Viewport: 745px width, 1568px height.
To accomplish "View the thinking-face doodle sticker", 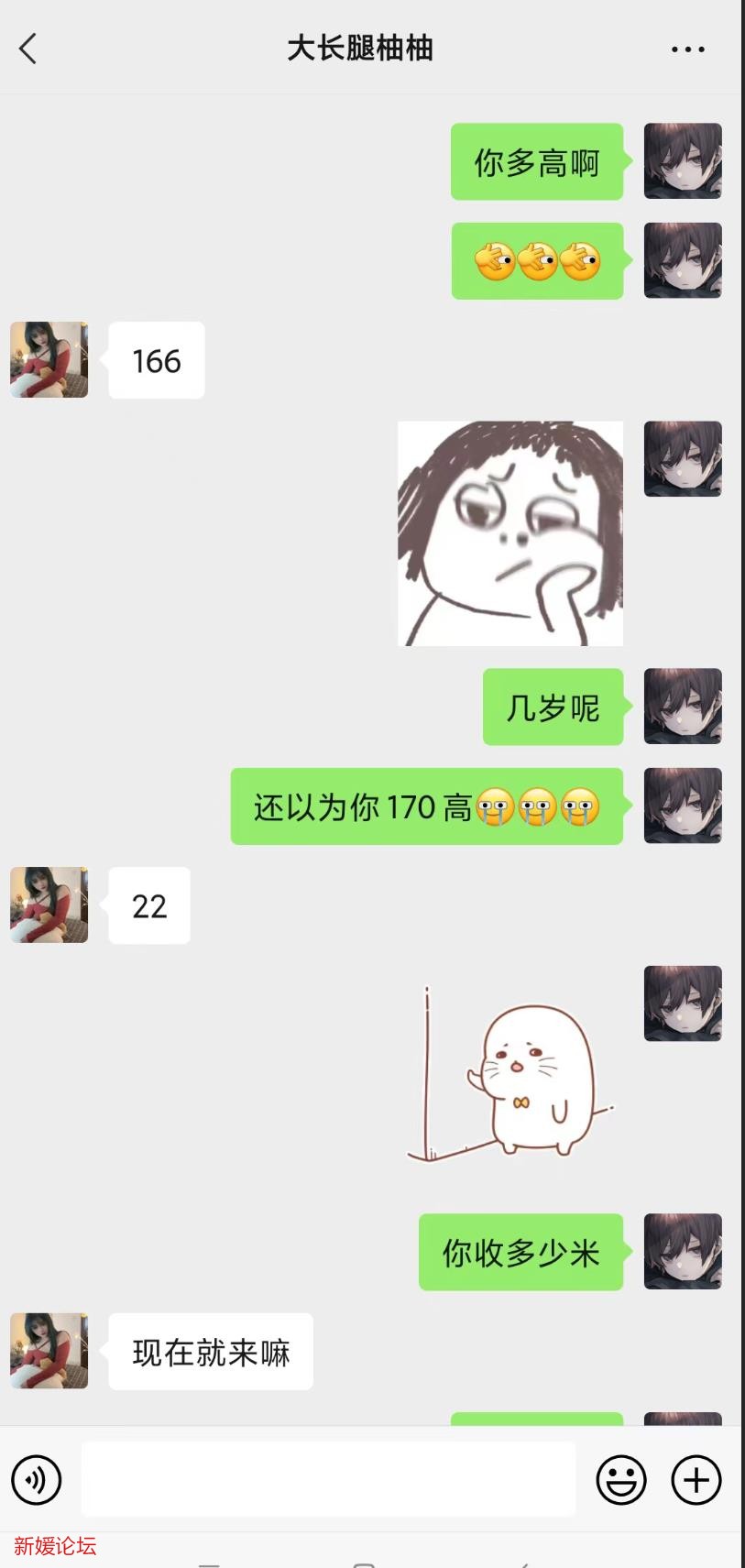I will [510, 533].
